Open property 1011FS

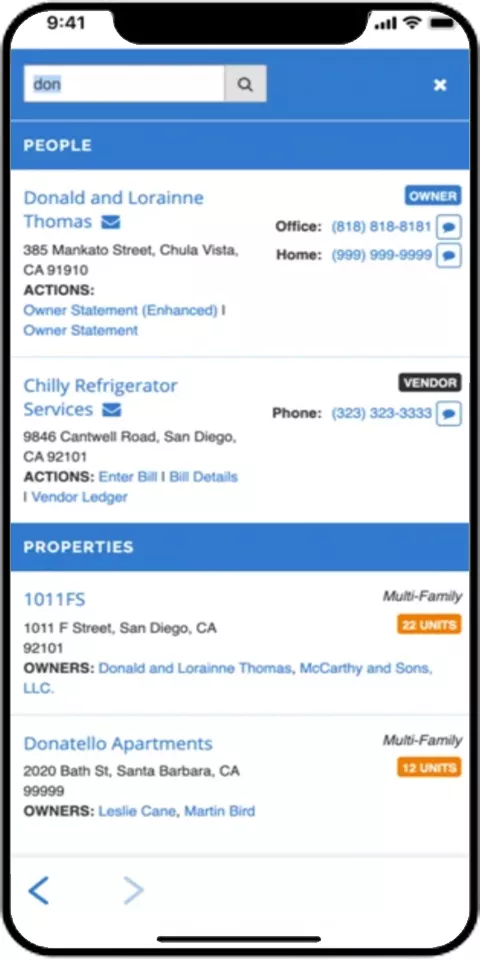pyautogui.click(x=54, y=599)
